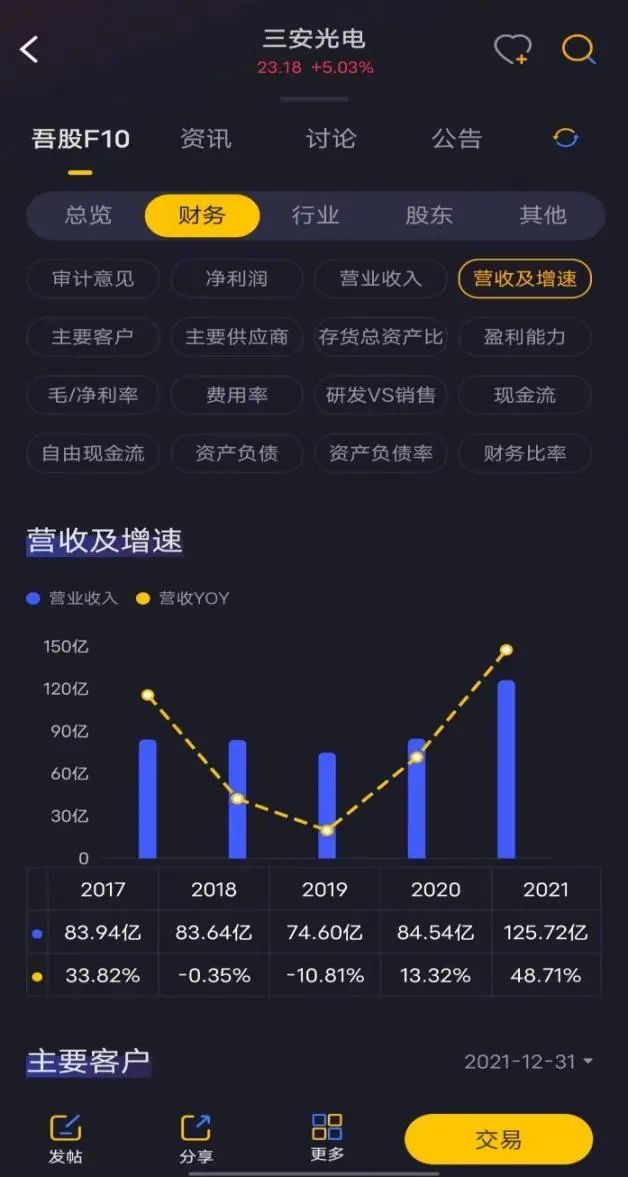The width and height of the screenshot is (628, 1177).
Task: Switch to the 资讯 tab
Action: (x=206, y=139)
